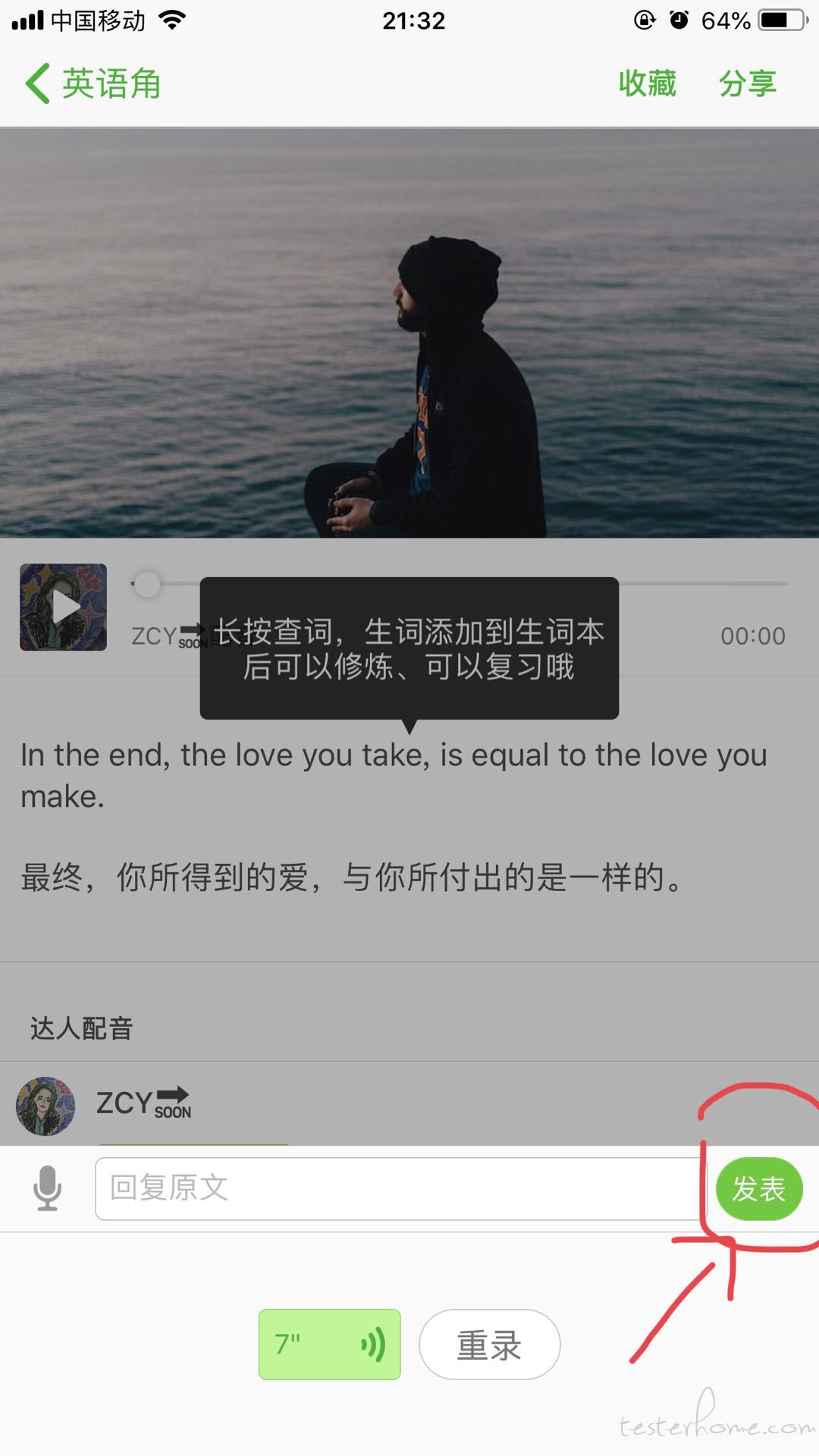The image size is (819, 1456).
Task: Play back the 7" recorded voice clip
Action: [x=329, y=1345]
